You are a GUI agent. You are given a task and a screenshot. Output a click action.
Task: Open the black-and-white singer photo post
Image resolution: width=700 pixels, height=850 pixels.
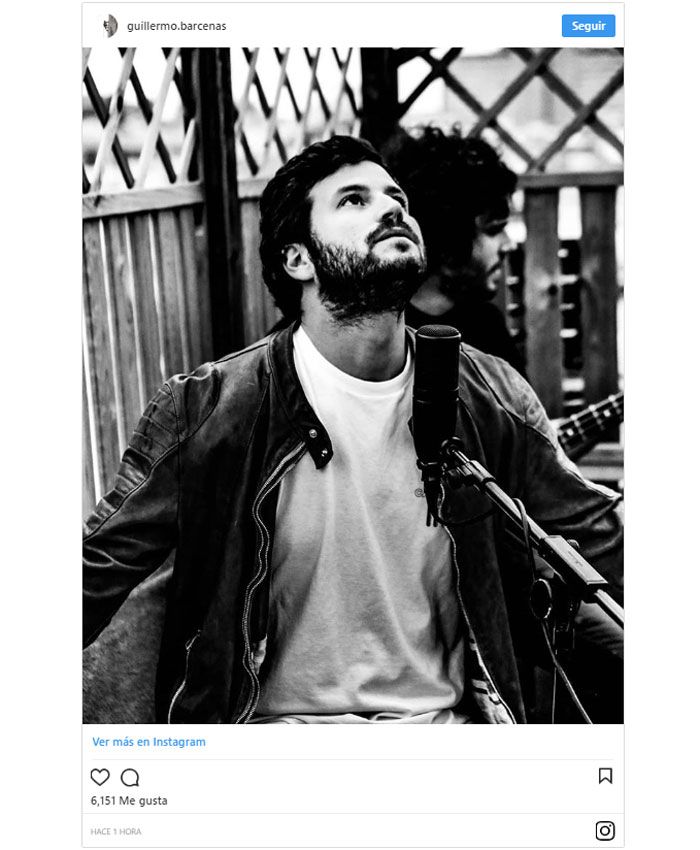(352, 385)
